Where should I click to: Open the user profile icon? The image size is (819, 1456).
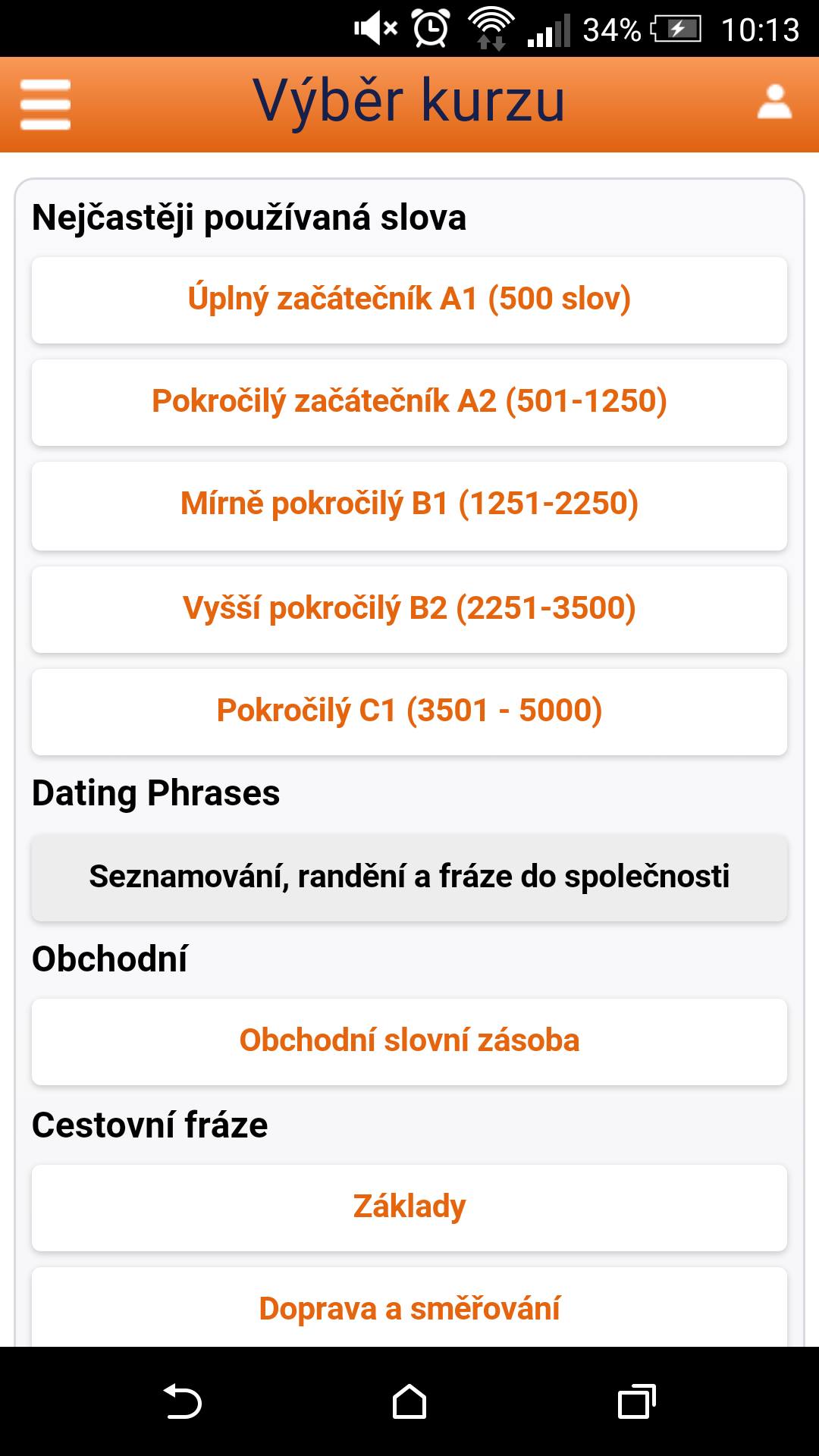774,102
